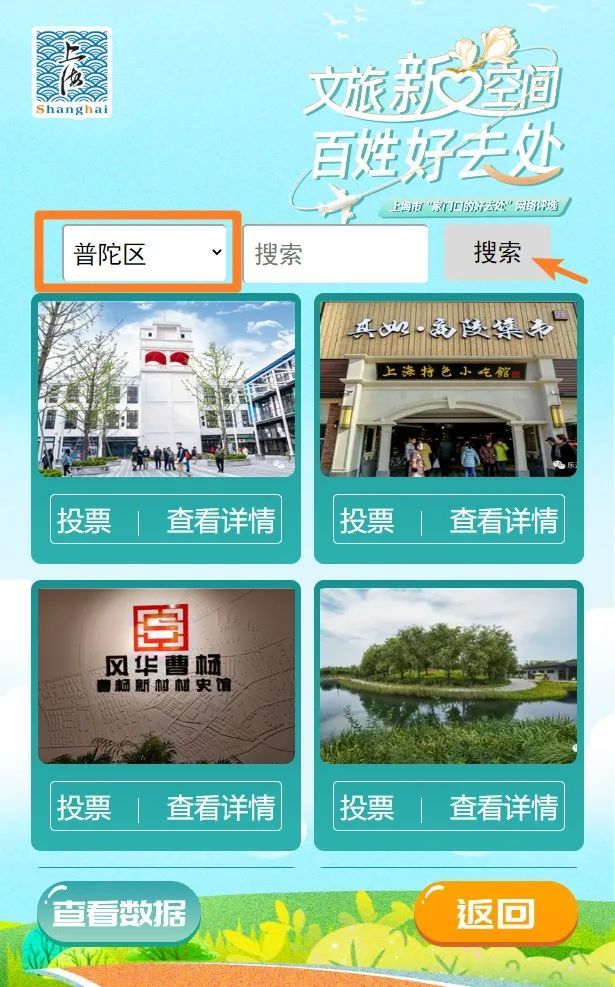This screenshot has width=615, height=987.
Task: Vote for the white tower building venue
Action: pyautogui.click(x=85, y=521)
